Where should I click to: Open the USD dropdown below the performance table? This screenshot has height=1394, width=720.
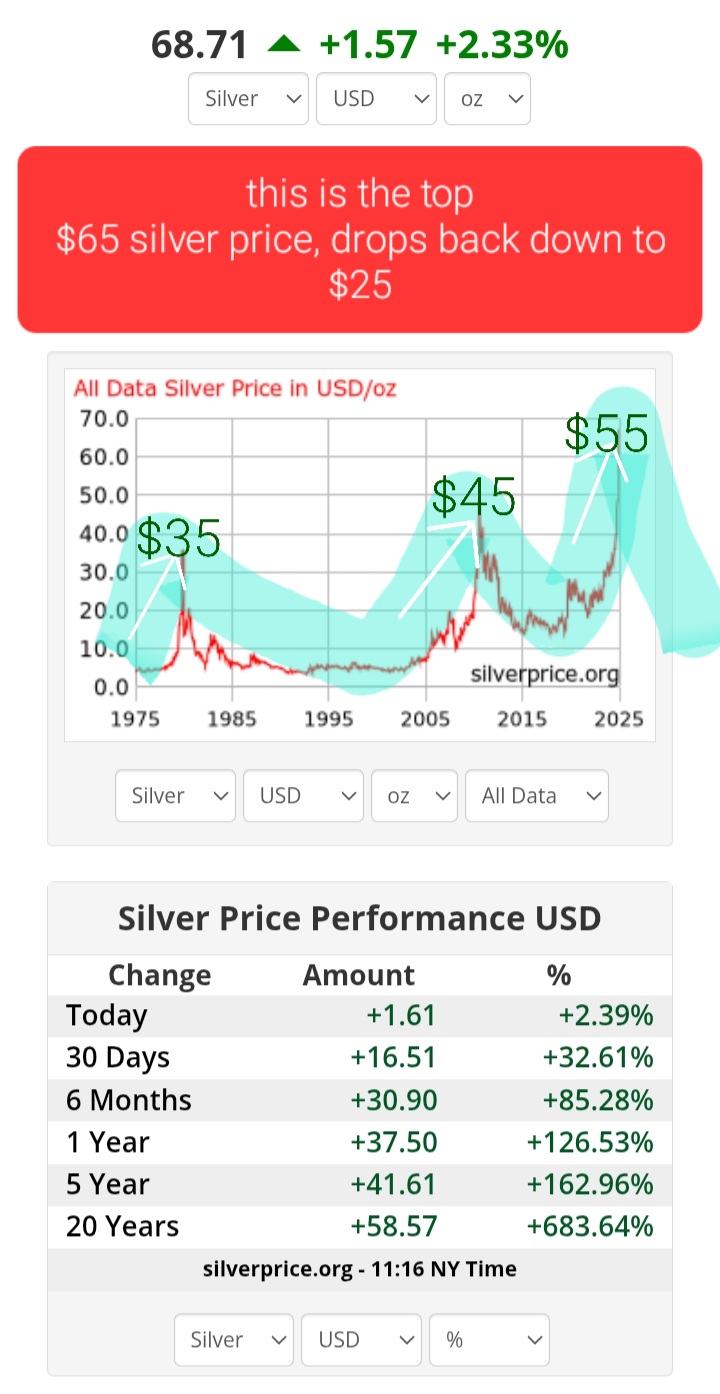point(362,1339)
